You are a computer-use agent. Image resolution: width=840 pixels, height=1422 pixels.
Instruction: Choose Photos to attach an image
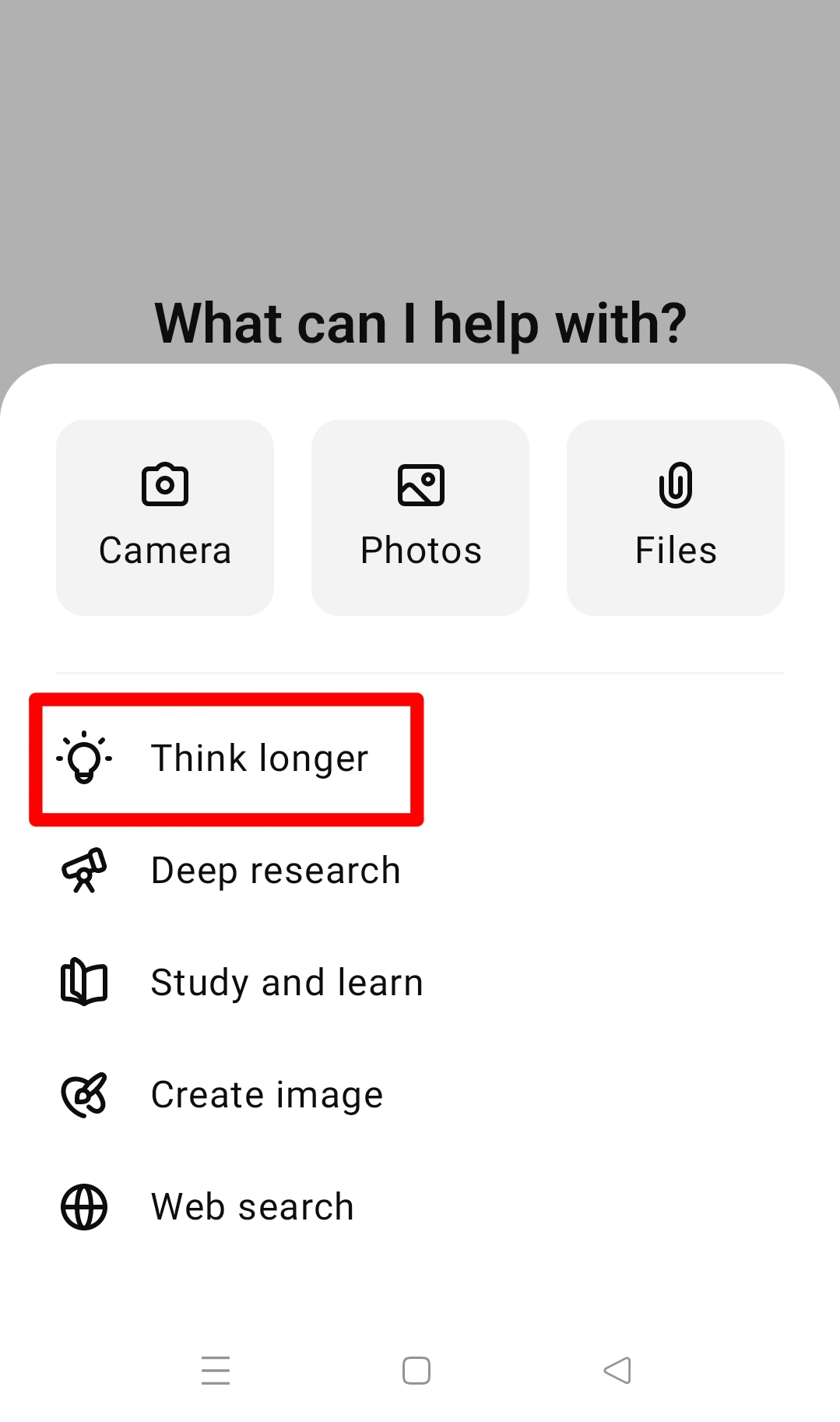pyautogui.click(x=420, y=518)
